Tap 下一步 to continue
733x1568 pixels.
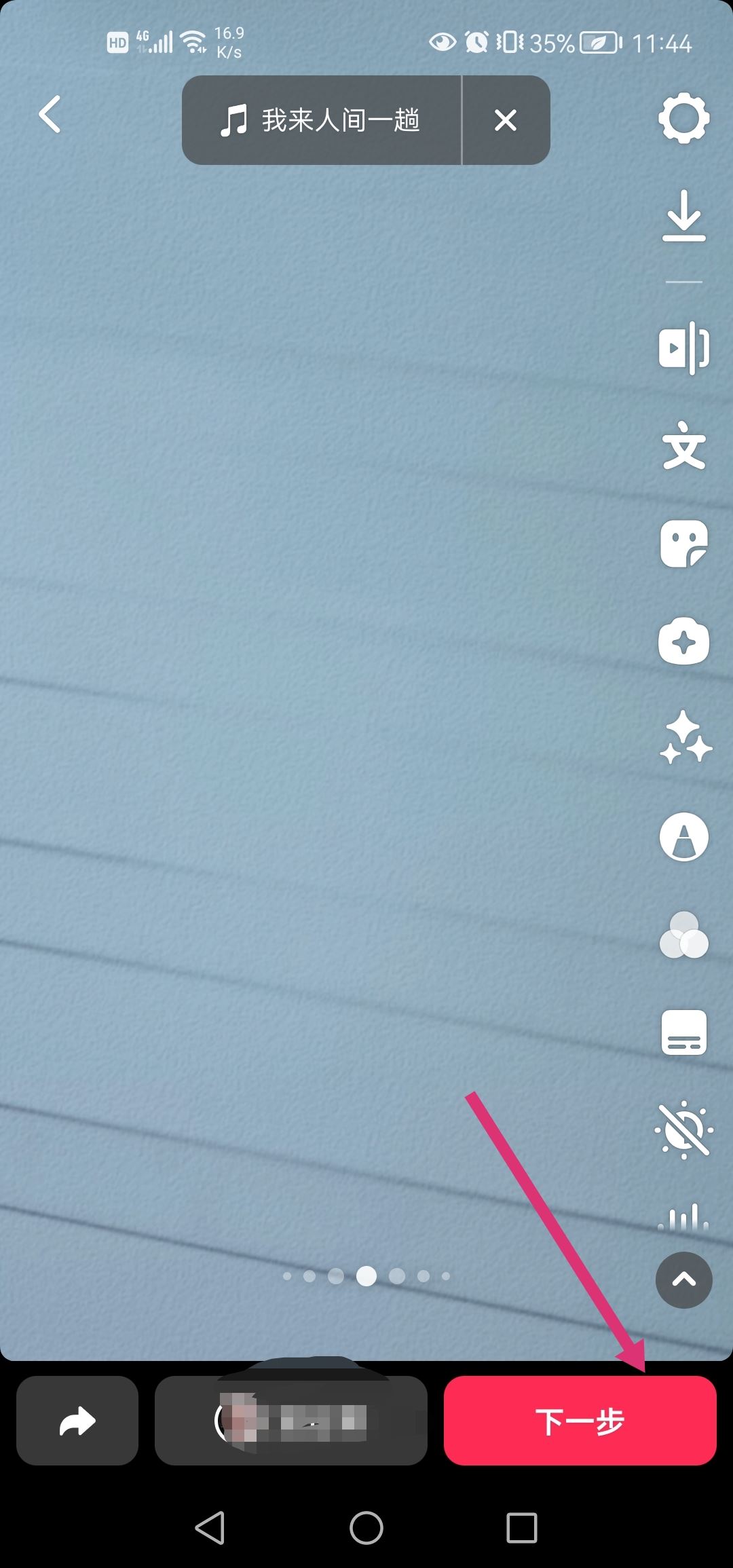click(x=580, y=1420)
